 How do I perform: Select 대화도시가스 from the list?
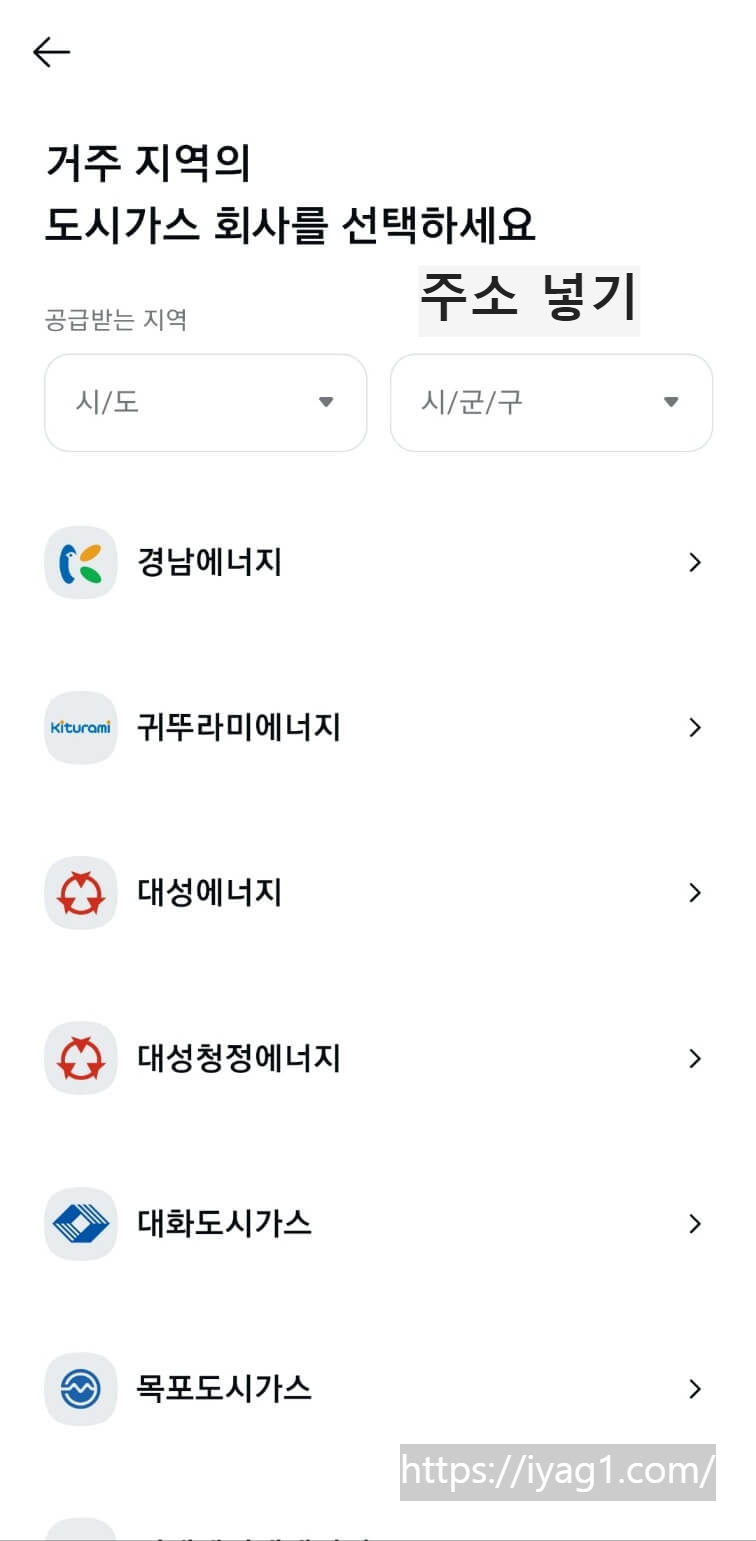225,1223
